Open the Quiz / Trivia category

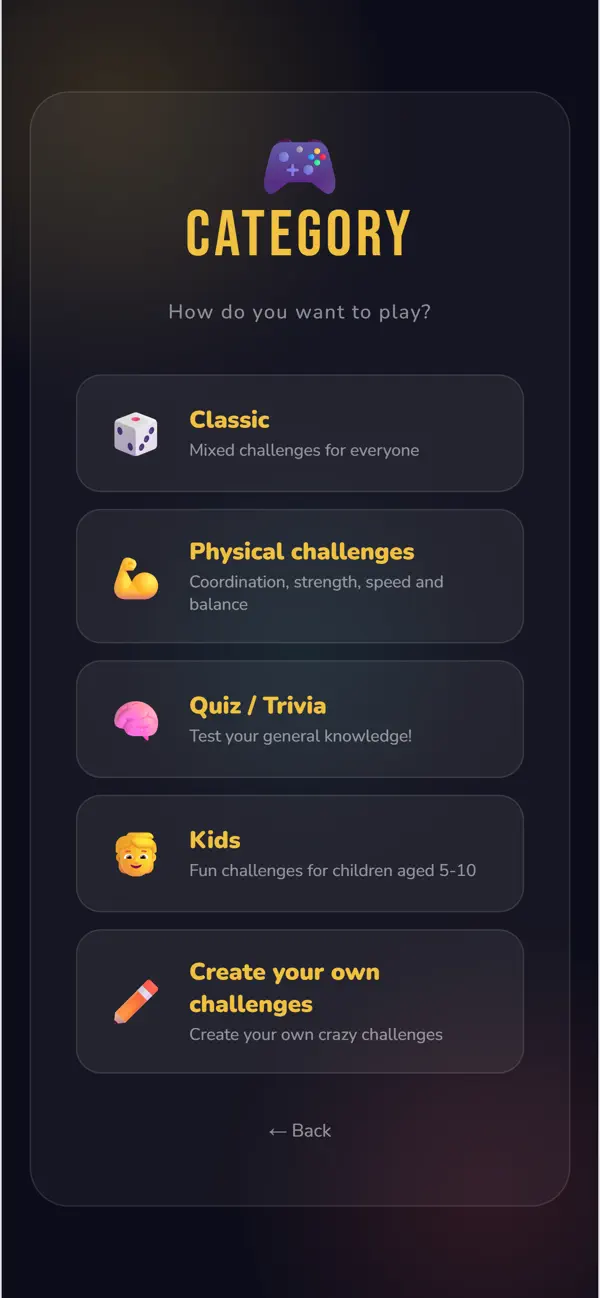(x=300, y=719)
